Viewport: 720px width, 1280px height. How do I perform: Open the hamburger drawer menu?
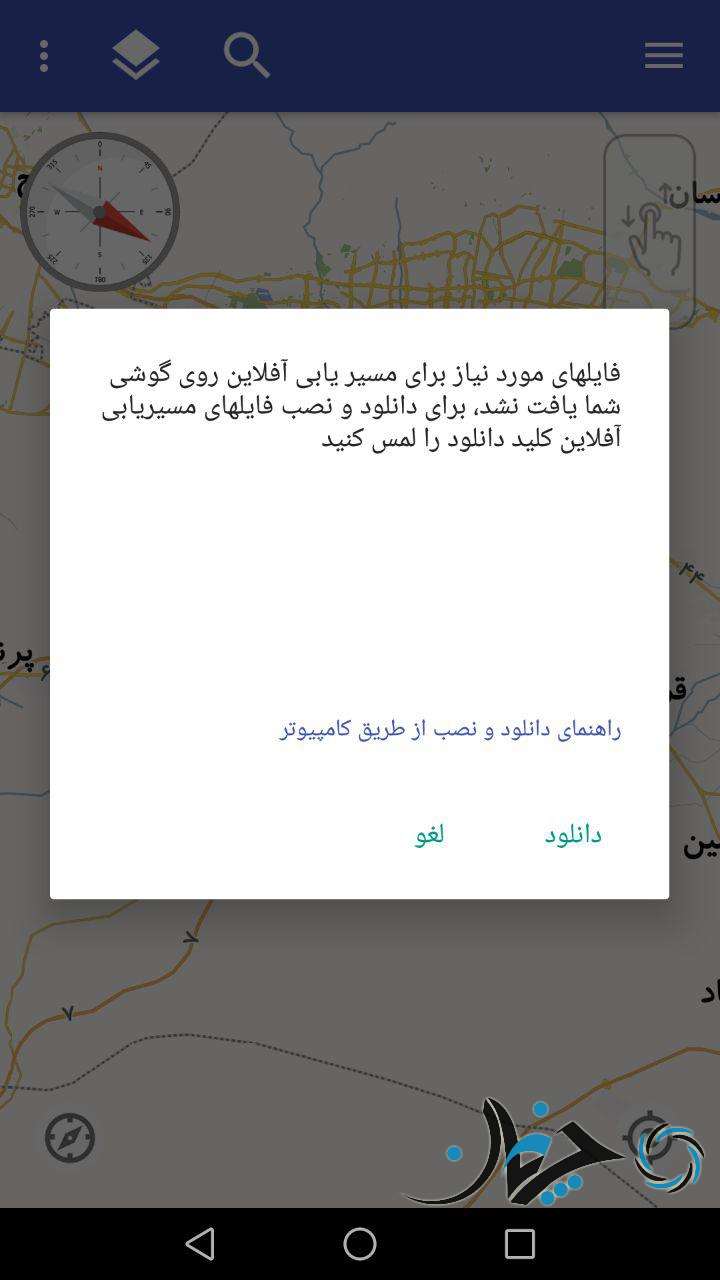pyautogui.click(x=663, y=56)
